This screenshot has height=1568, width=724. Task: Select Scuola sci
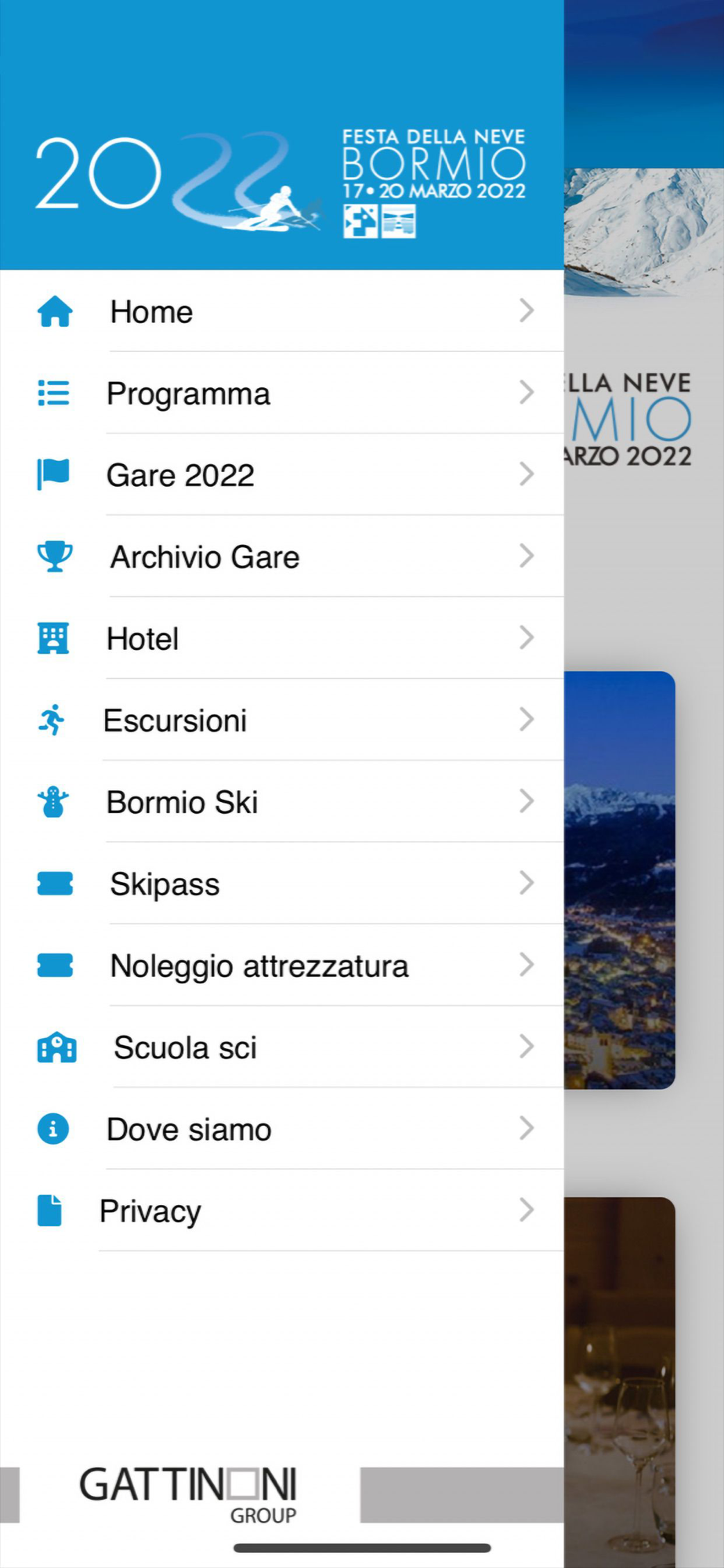[x=282, y=1047]
